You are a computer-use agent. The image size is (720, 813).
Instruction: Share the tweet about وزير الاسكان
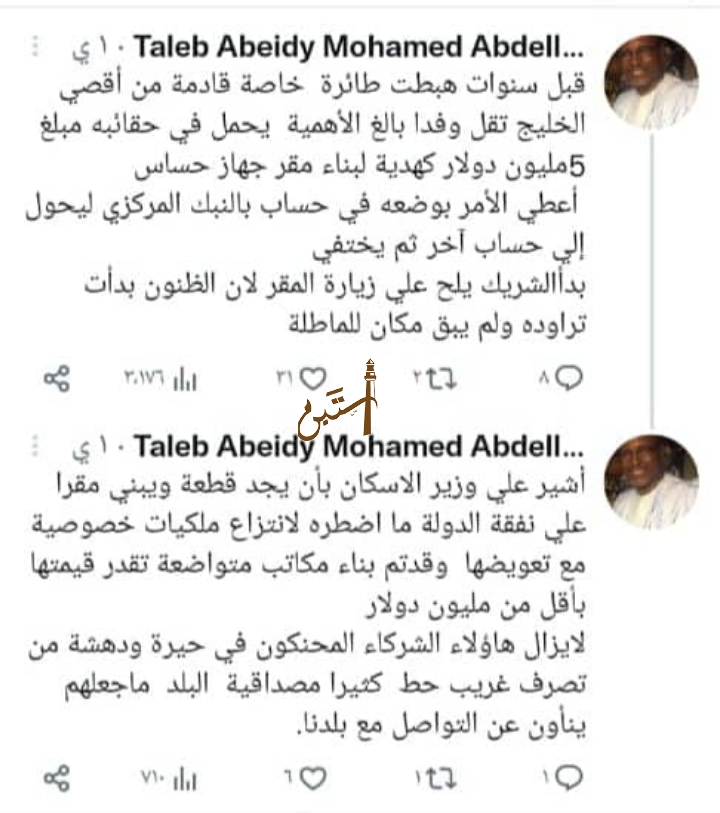(x=58, y=776)
